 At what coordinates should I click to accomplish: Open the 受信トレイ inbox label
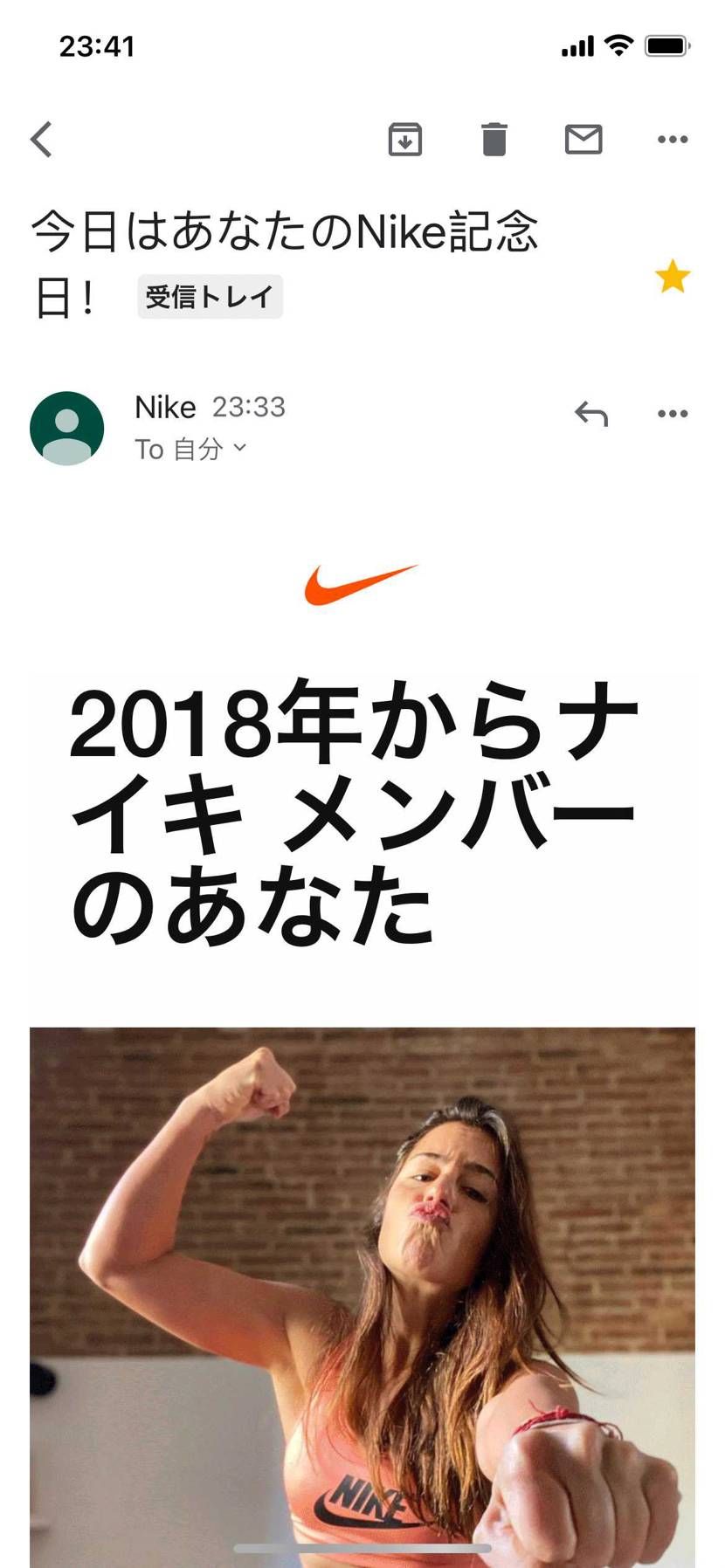(210, 295)
